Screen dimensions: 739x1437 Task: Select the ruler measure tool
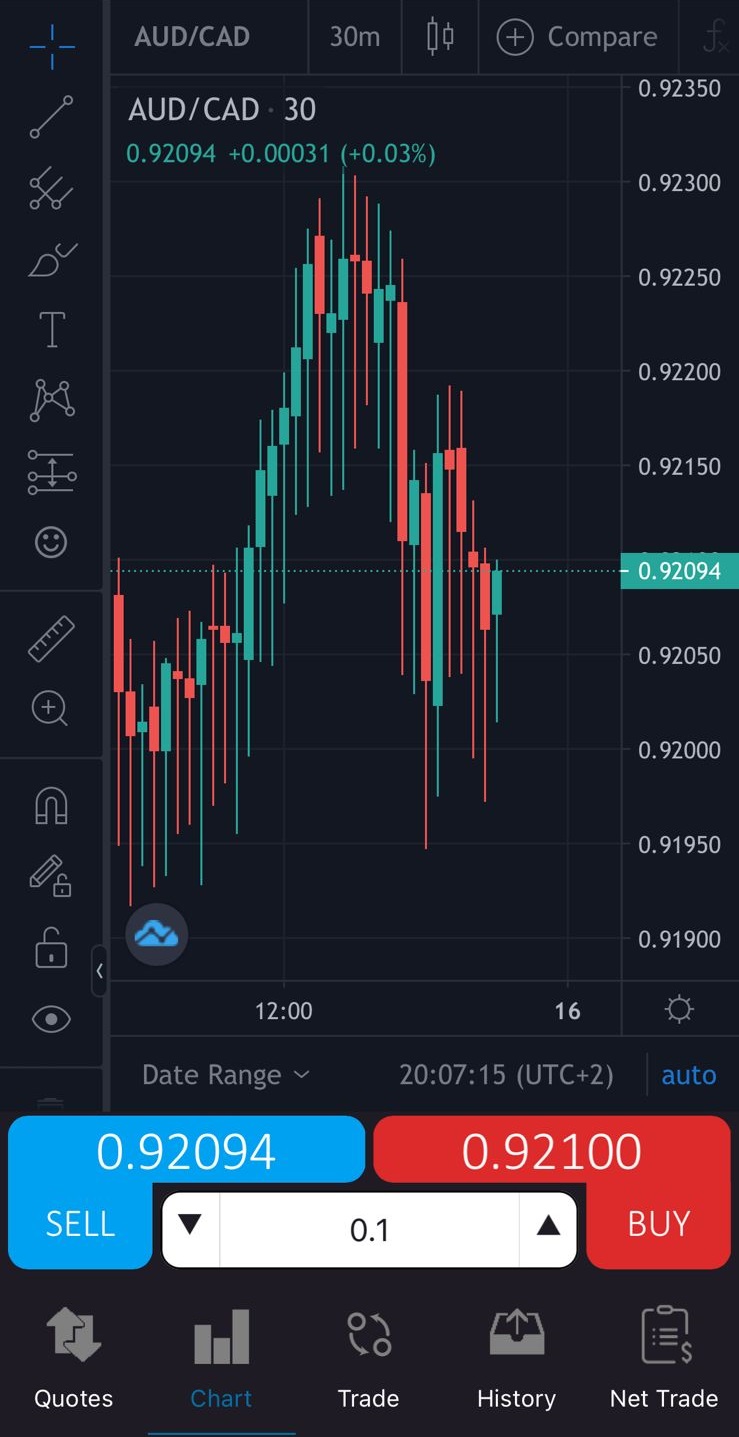[x=51, y=639]
